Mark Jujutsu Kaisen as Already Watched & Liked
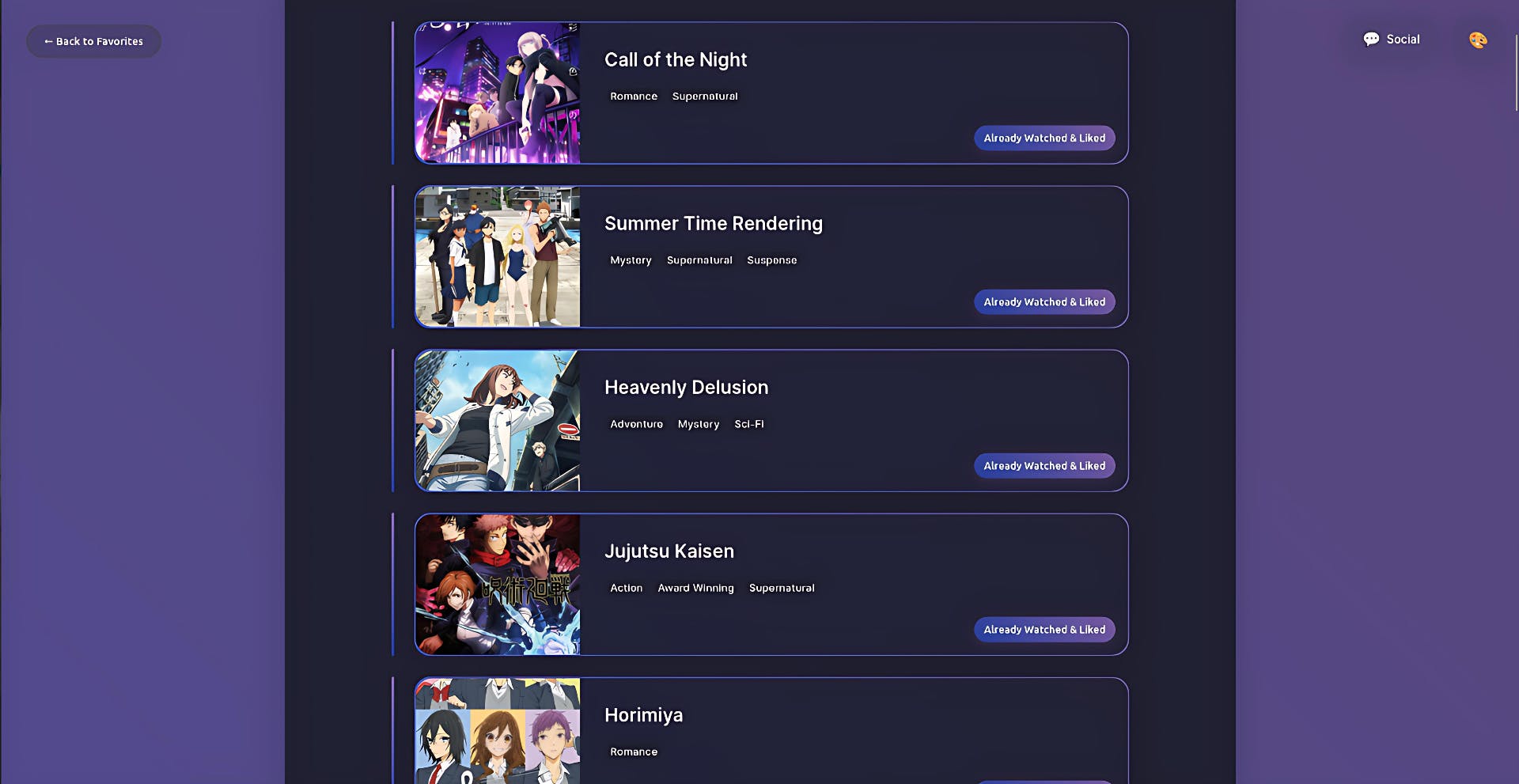 point(1044,630)
